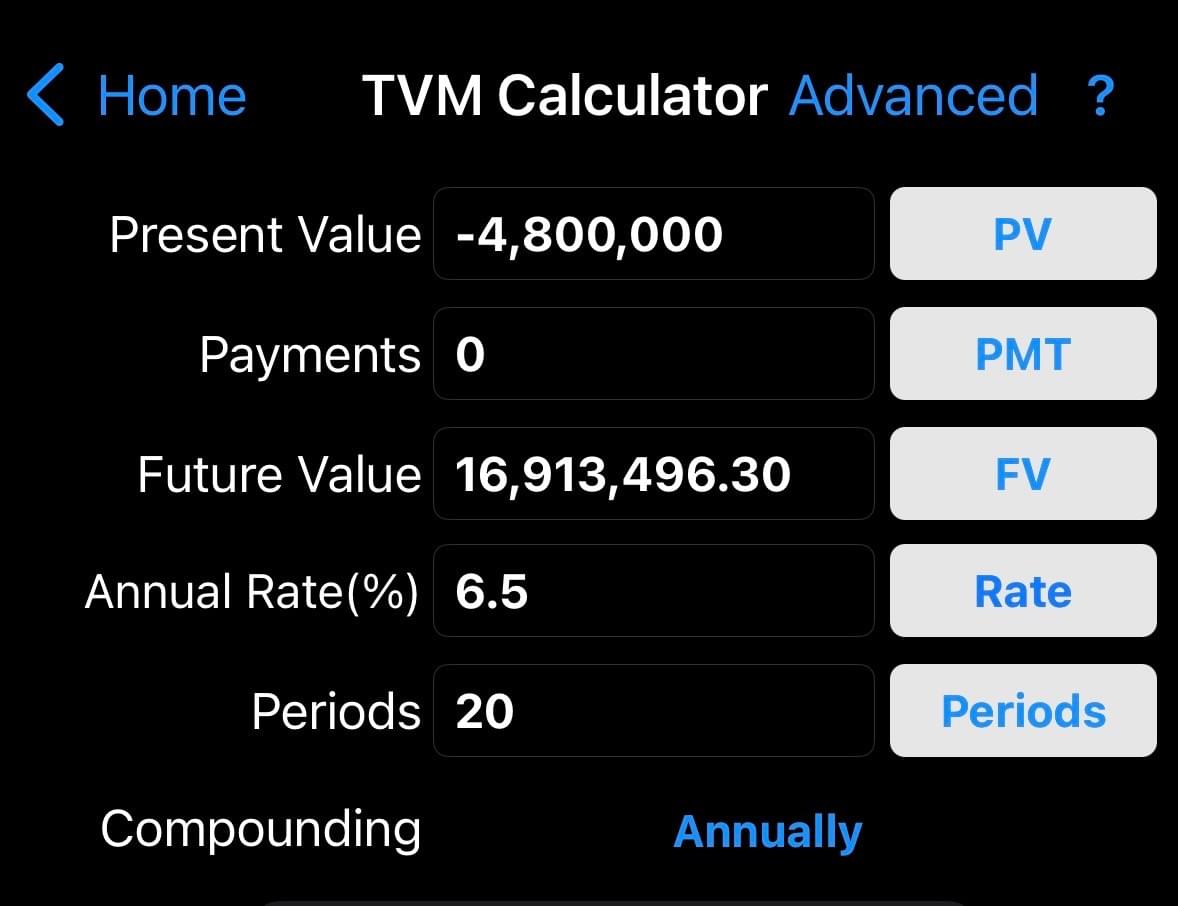Viewport: 1178px width, 906px height.
Task: Solve for the Rate button
Action: 1022,591
